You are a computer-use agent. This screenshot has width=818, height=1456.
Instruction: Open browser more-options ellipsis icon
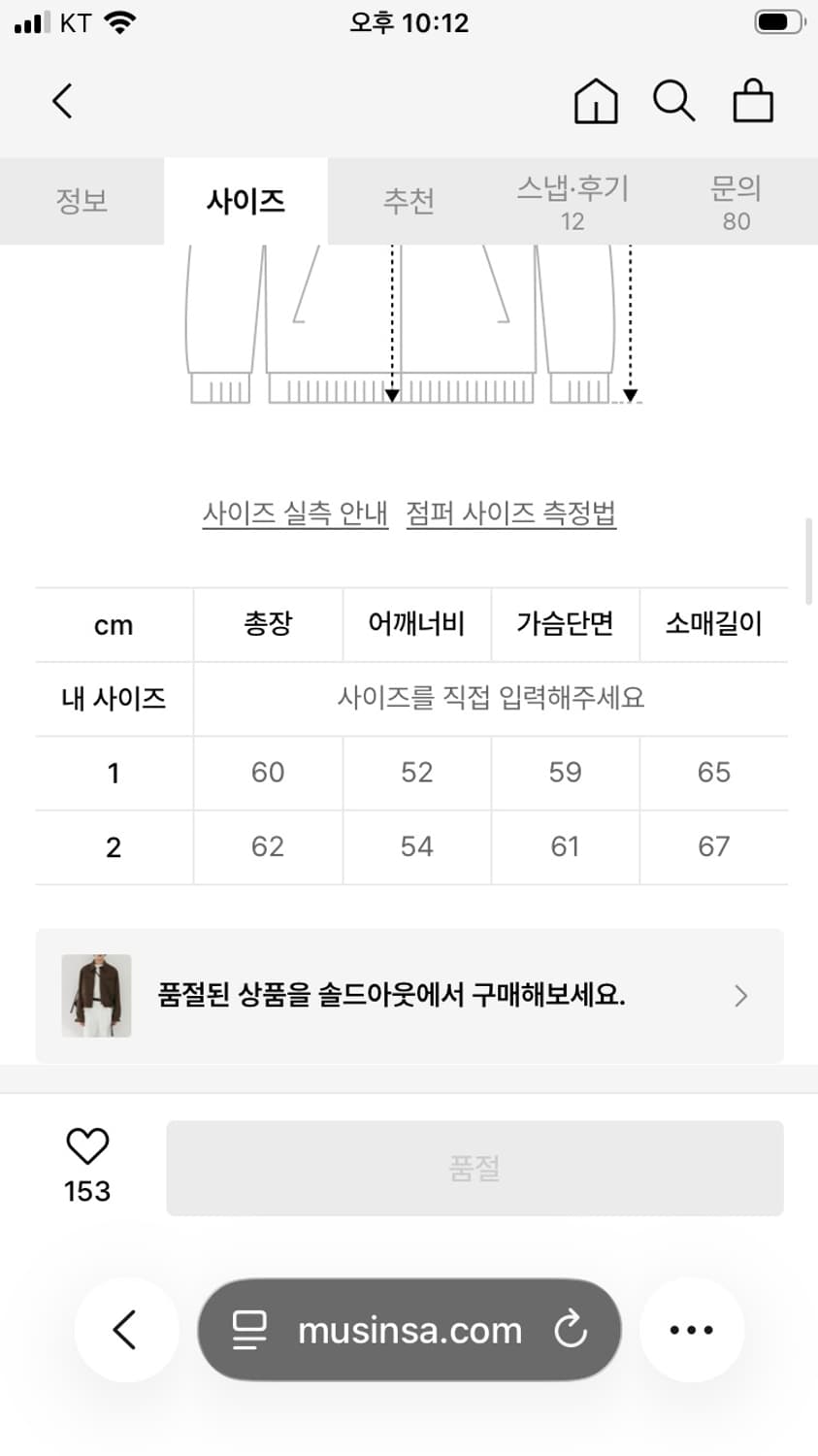691,1330
